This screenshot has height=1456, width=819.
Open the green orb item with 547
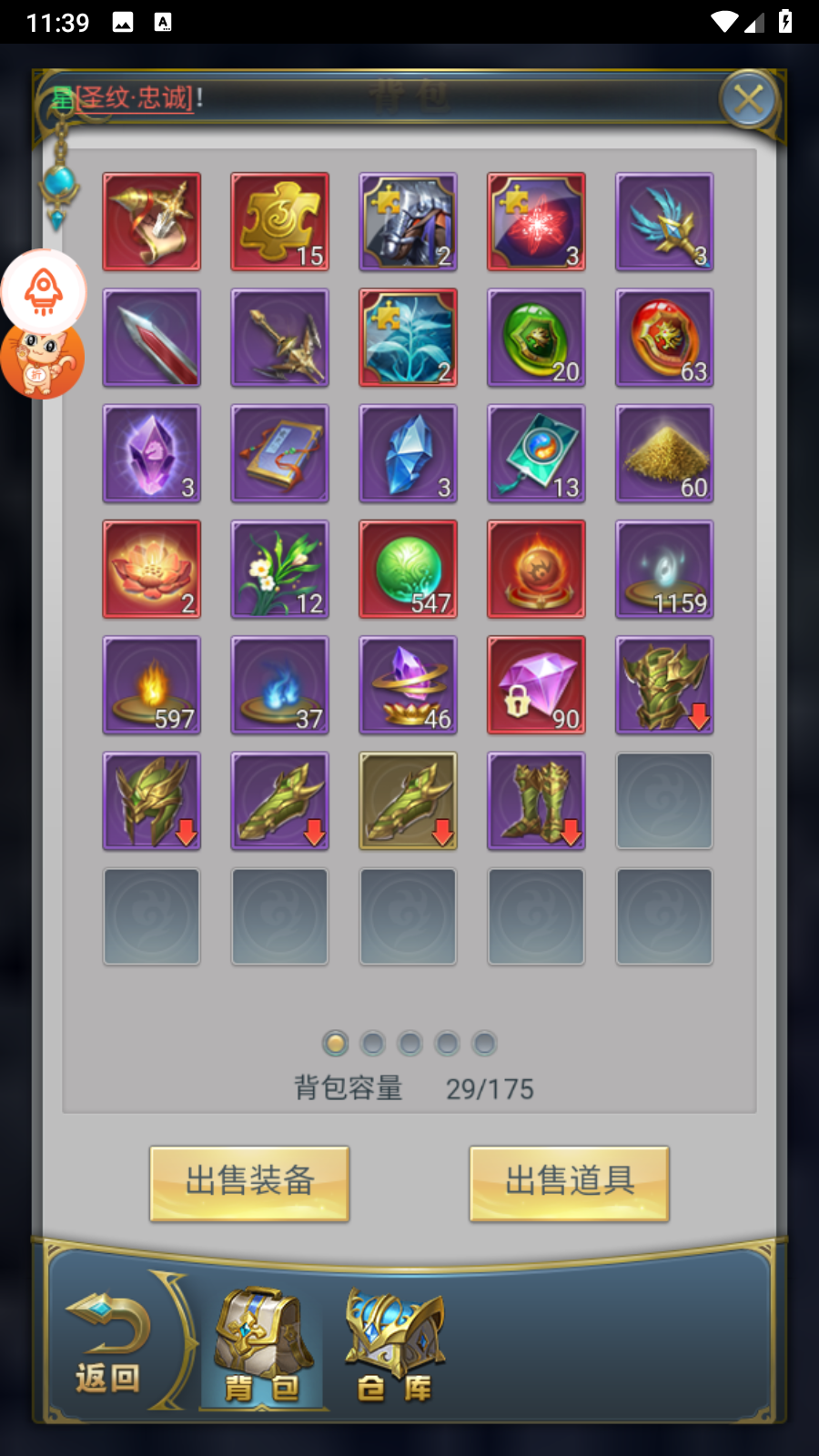tap(408, 569)
